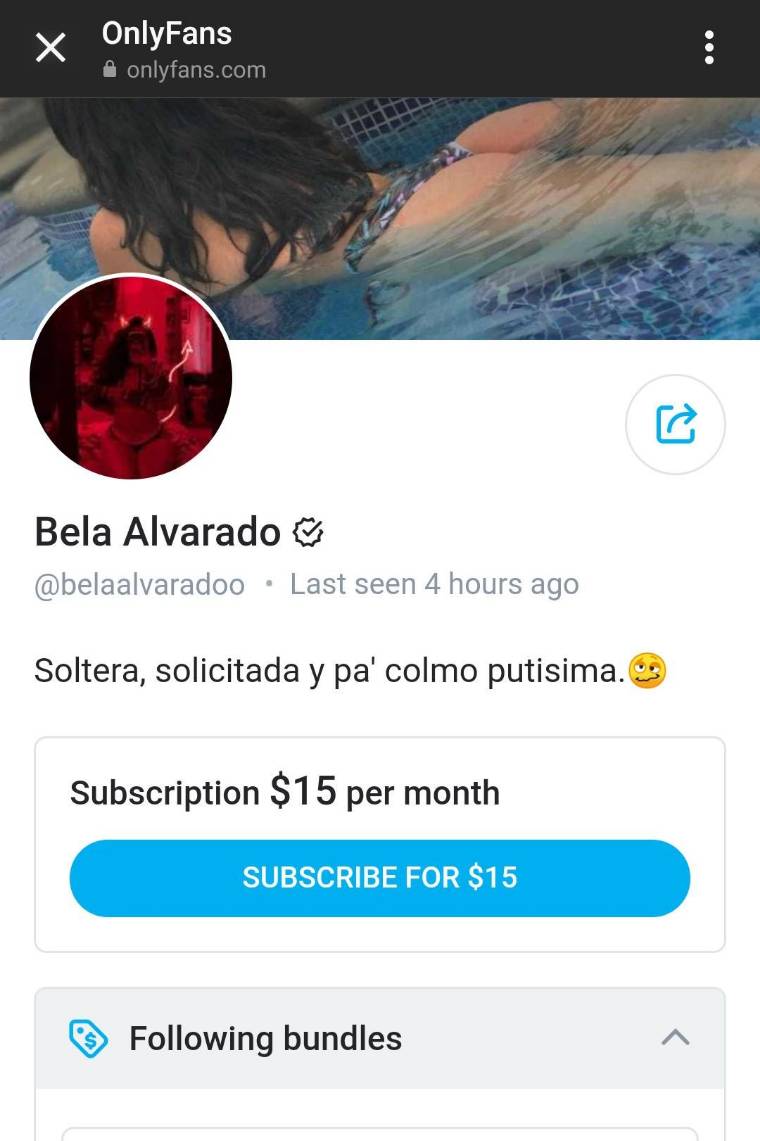760x1141 pixels.
Task: Click the verified badge beside Bela Alvarado
Action: (x=309, y=532)
